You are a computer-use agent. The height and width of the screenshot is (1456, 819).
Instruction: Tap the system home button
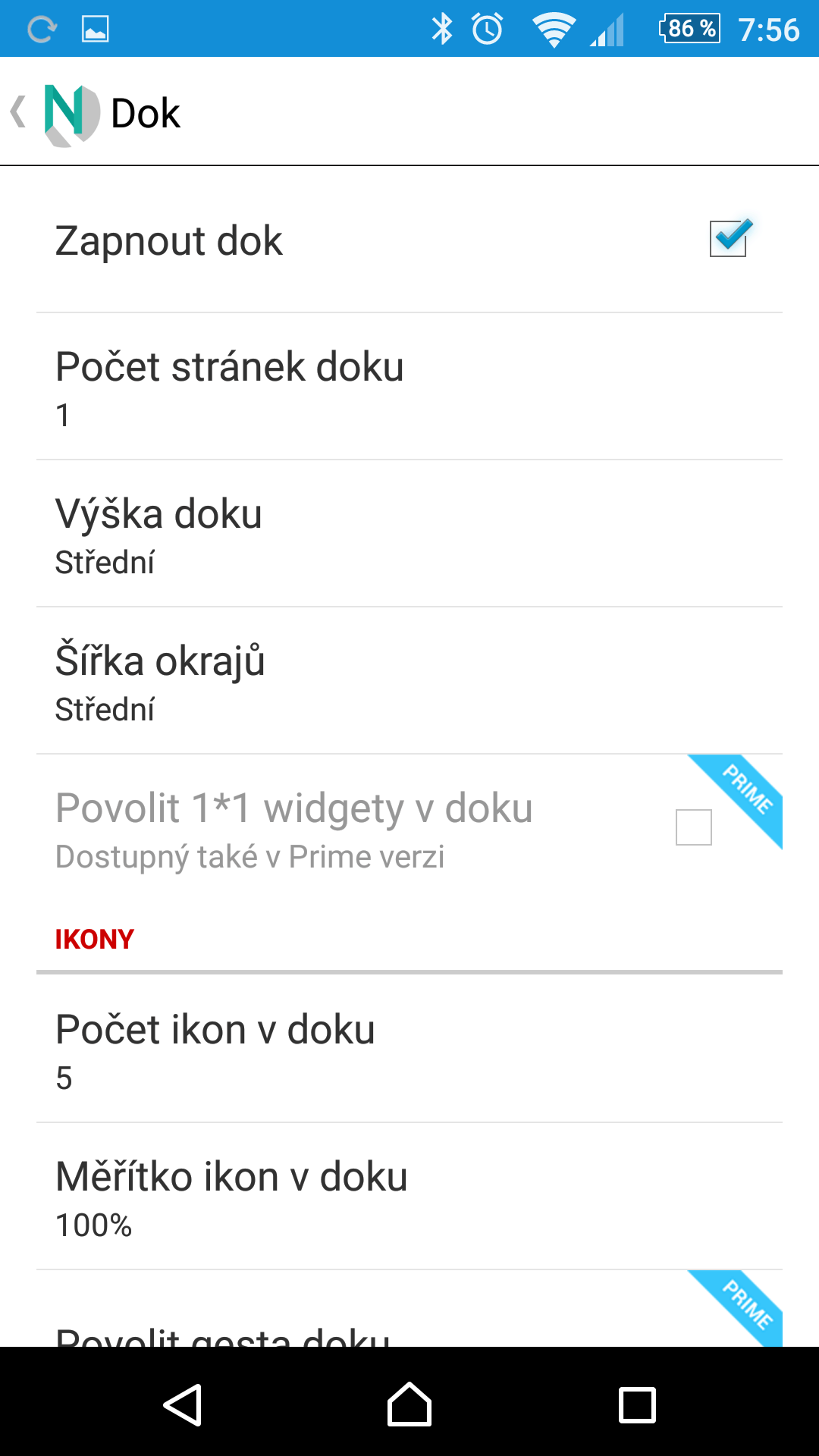[409, 1404]
